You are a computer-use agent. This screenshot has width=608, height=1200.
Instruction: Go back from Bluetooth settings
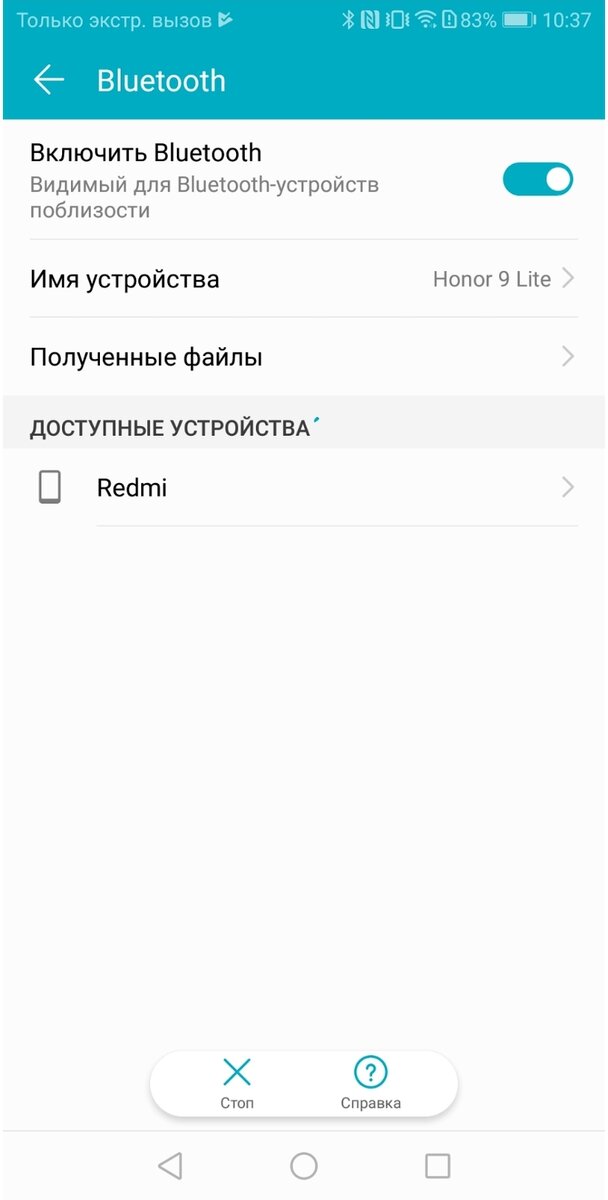tap(48, 81)
